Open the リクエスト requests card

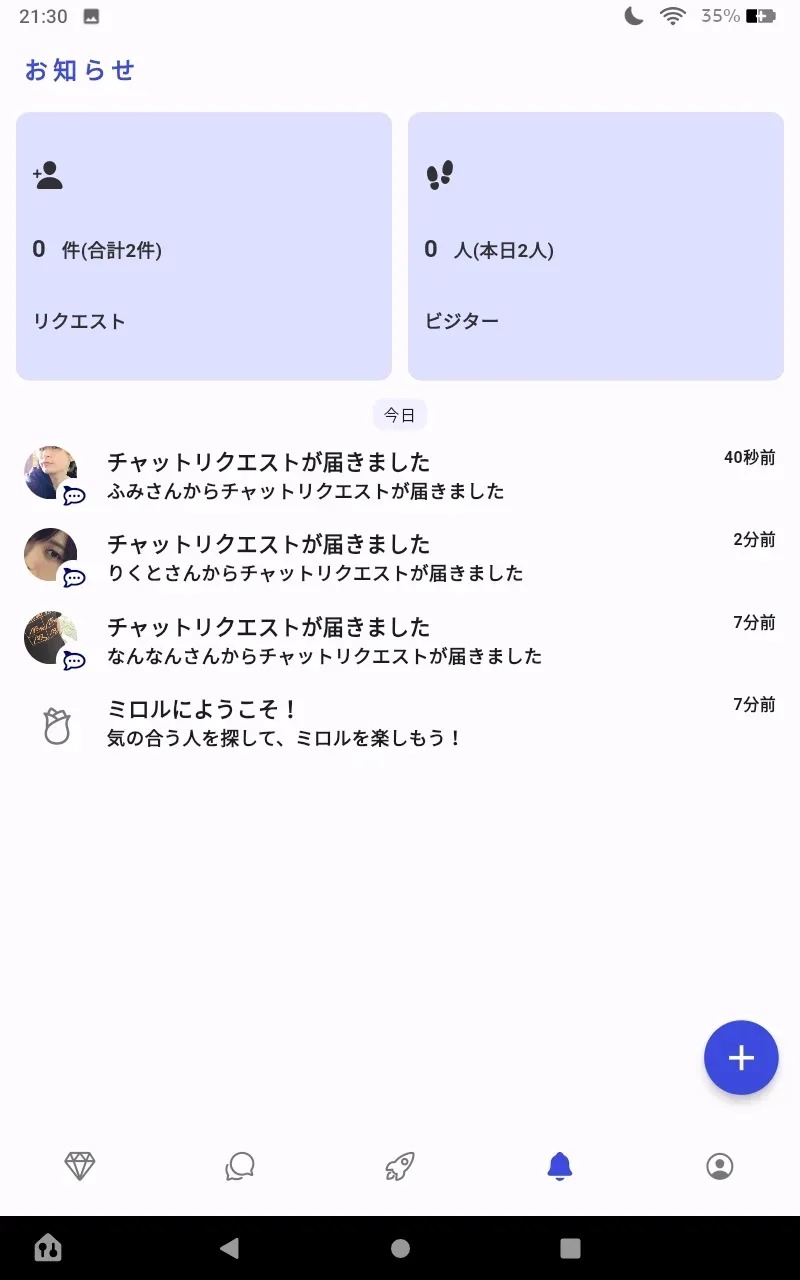click(x=203, y=246)
